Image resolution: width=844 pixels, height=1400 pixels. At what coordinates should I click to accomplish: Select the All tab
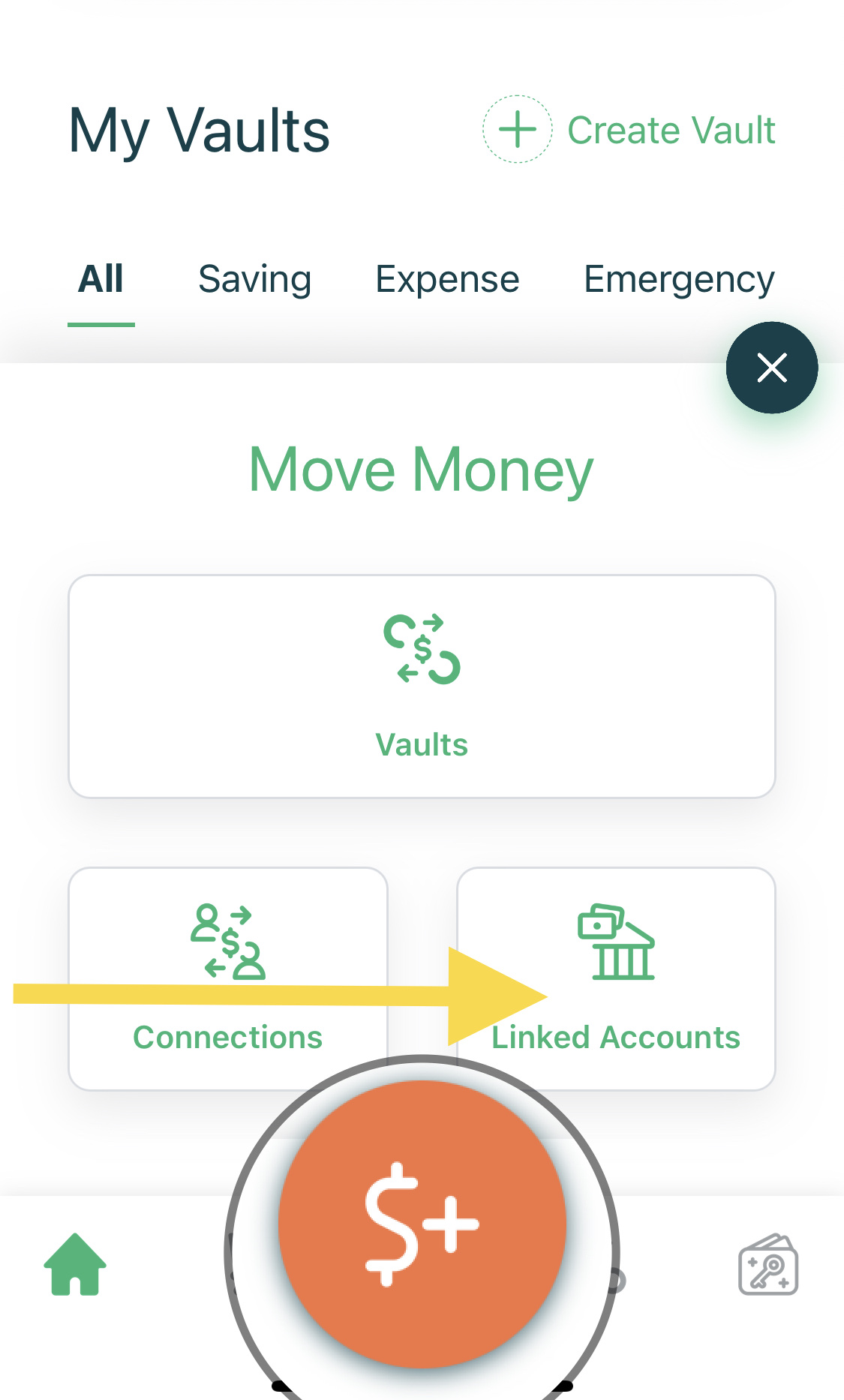[101, 279]
